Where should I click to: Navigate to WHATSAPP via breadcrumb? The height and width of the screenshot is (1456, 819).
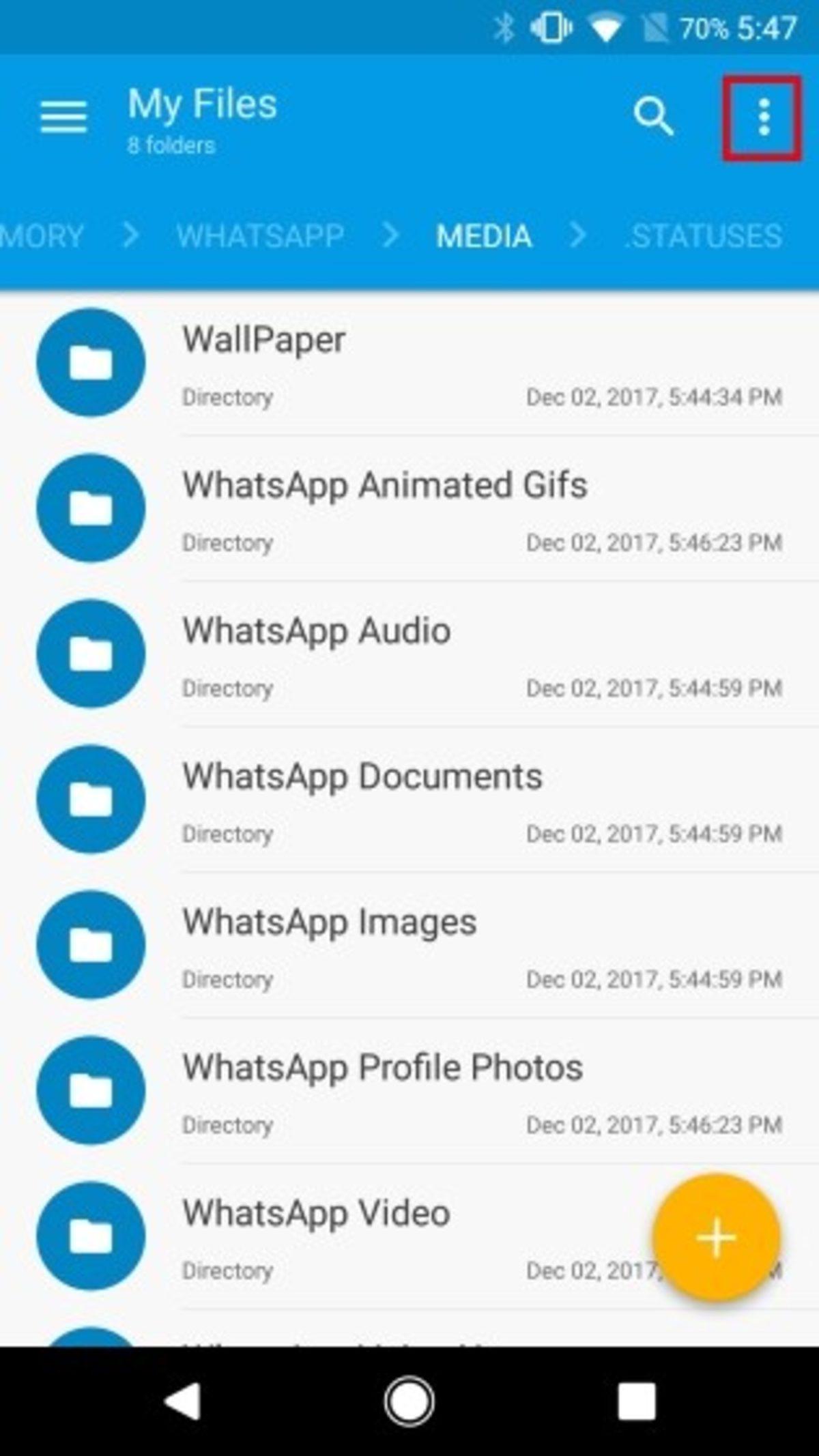click(261, 236)
